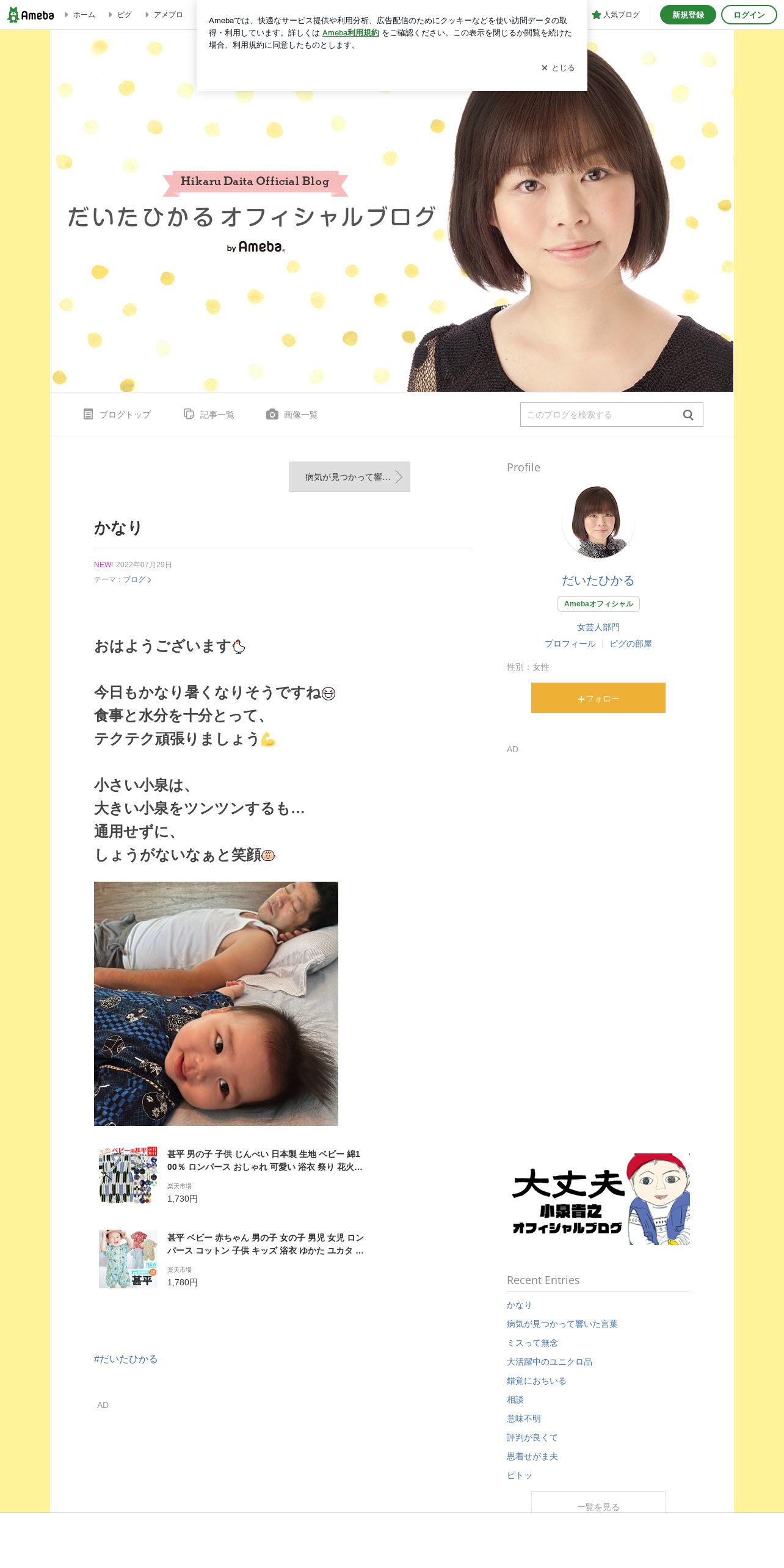Open the 小泉貴之 official blog banner
Image resolution: width=784 pixels, height=1568 pixels.
598,1199
